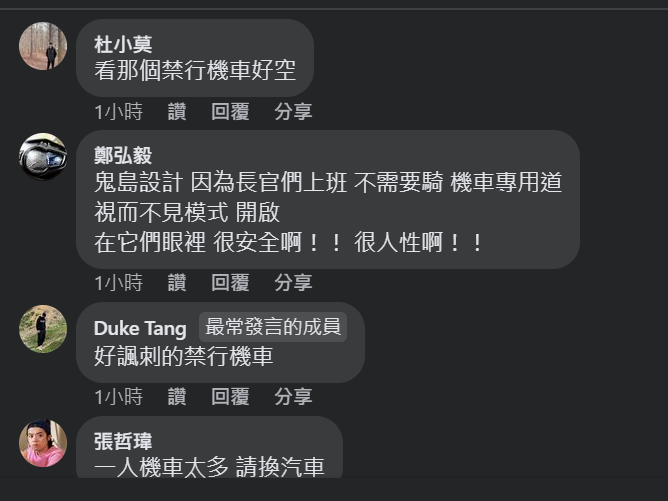Tap the 最常發言的成員 badge
The height and width of the screenshot is (501, 668).
(x=273, y=327)
